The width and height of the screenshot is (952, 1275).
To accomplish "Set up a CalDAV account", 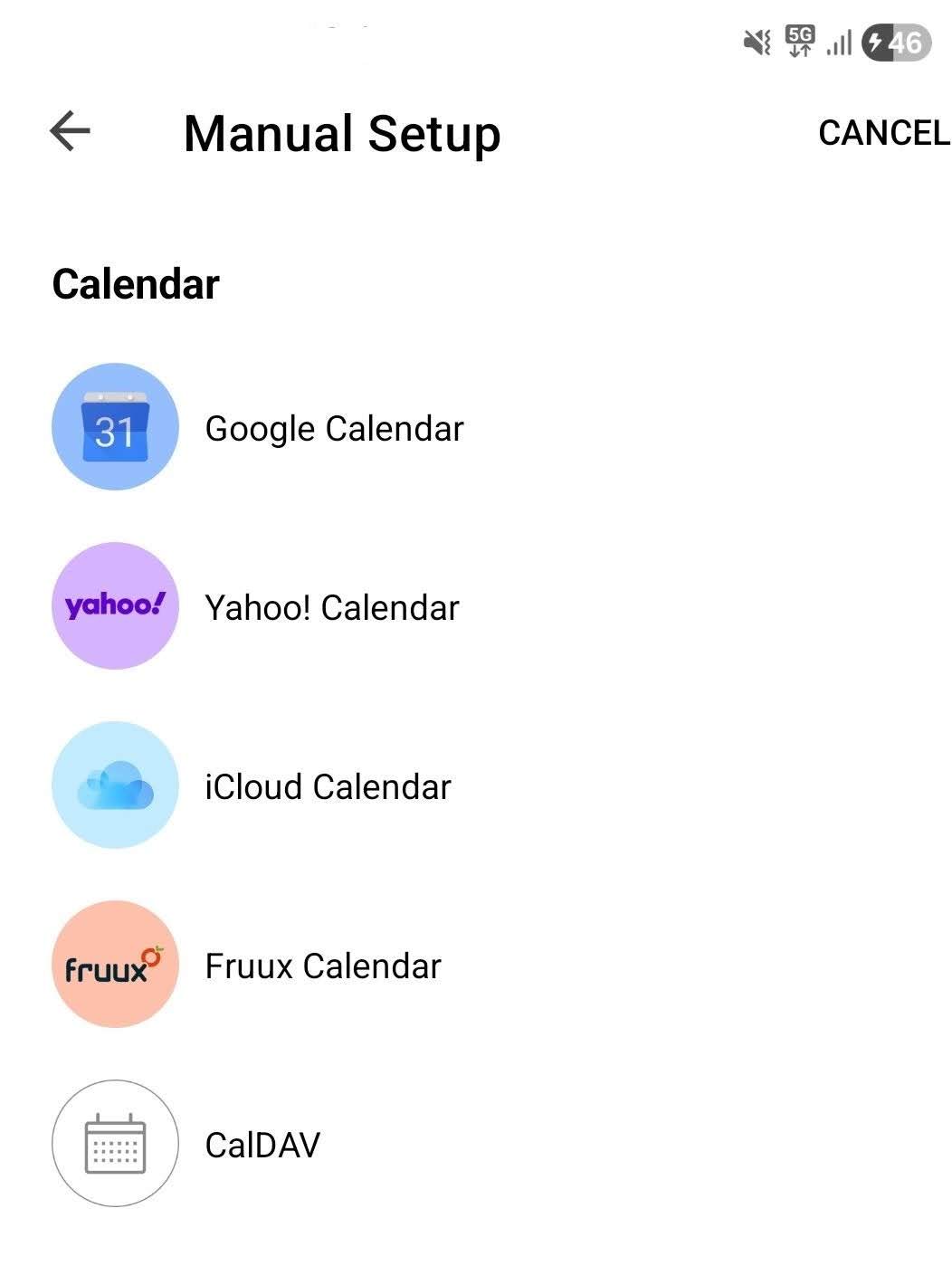I will click(262, 1145).
